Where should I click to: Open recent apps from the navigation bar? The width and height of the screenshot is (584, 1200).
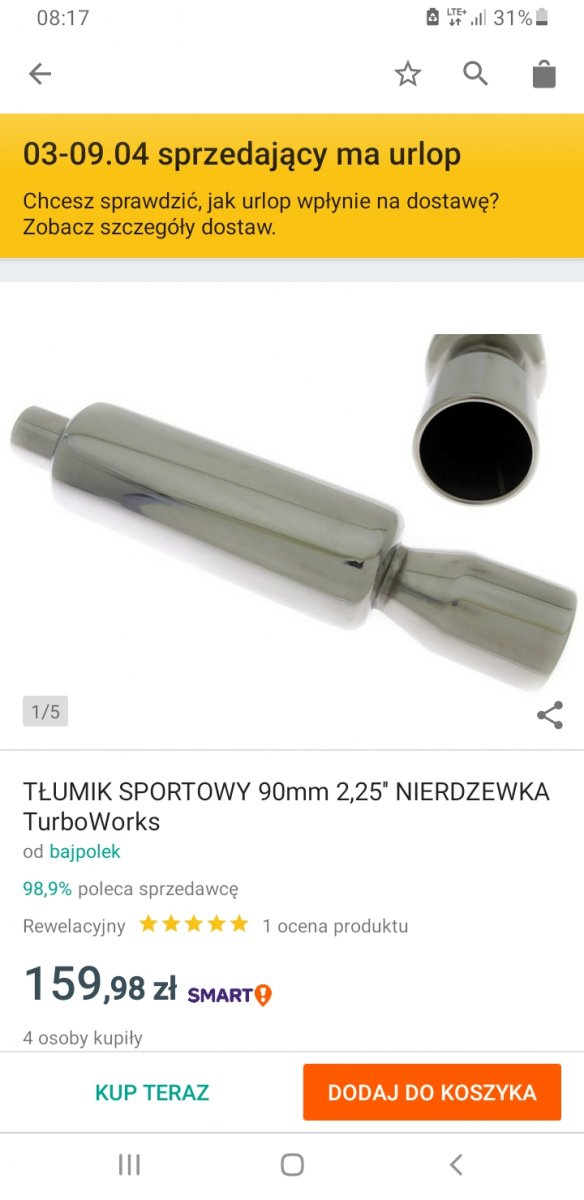tap(129, 1164)
